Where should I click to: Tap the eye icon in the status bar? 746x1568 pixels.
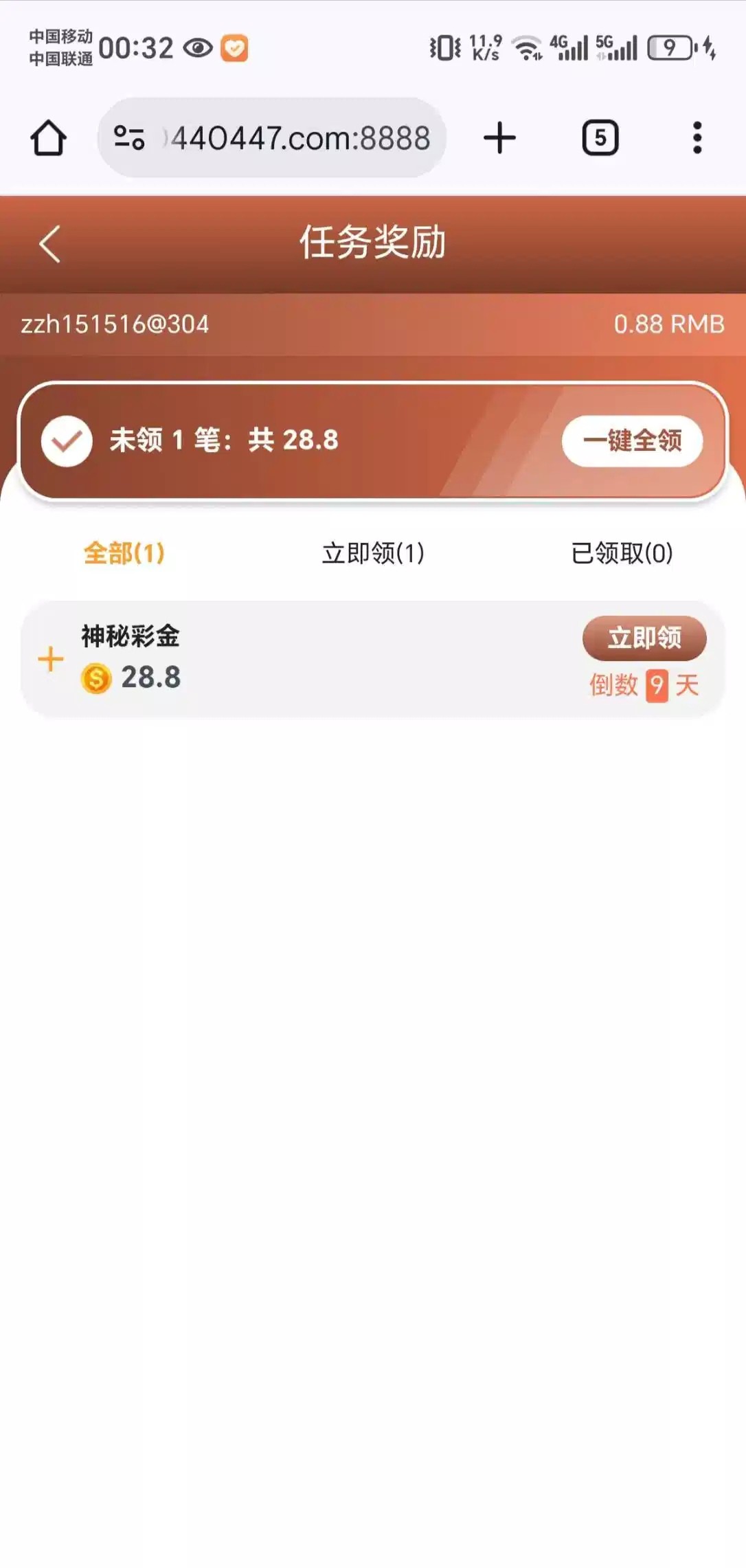(x=198, y=47)
